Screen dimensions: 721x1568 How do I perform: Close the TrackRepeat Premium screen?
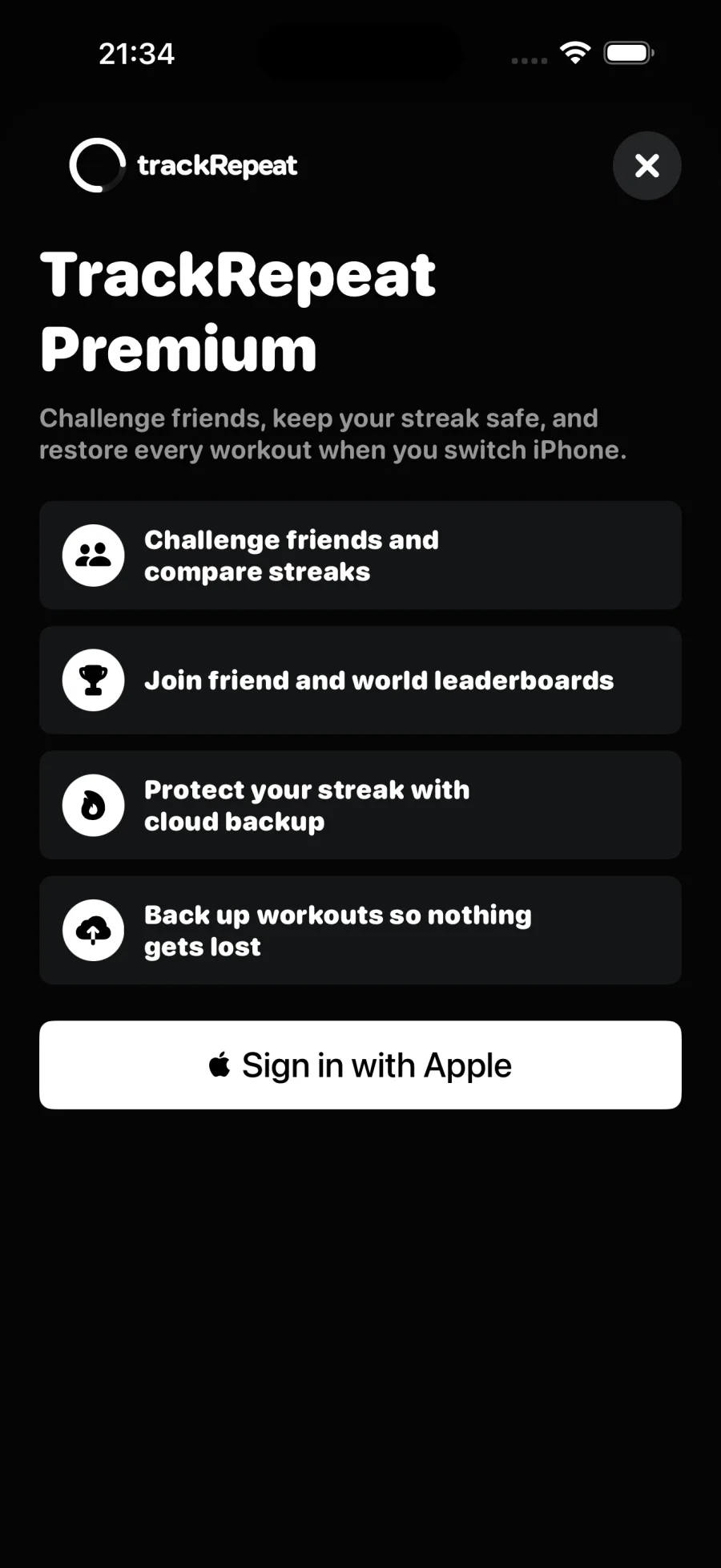[x=646, y=166]
